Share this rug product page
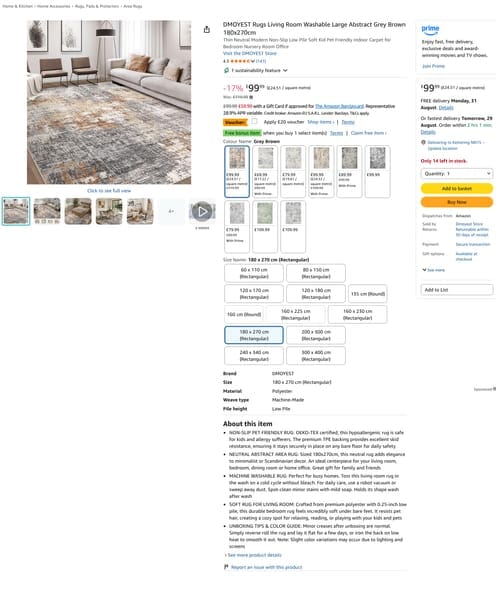This screenshot has width=496, height=600. [207, 29]
